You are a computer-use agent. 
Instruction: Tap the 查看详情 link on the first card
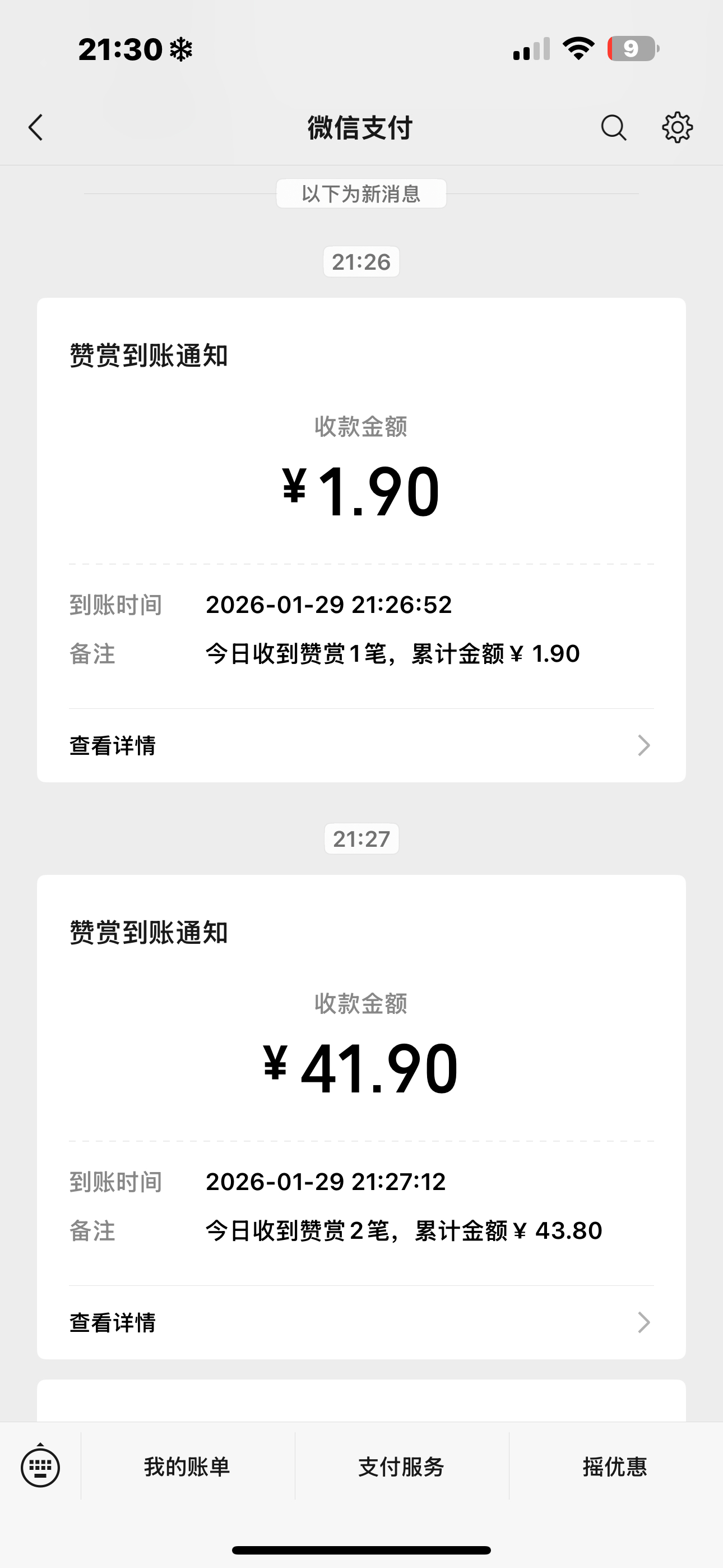113,745
